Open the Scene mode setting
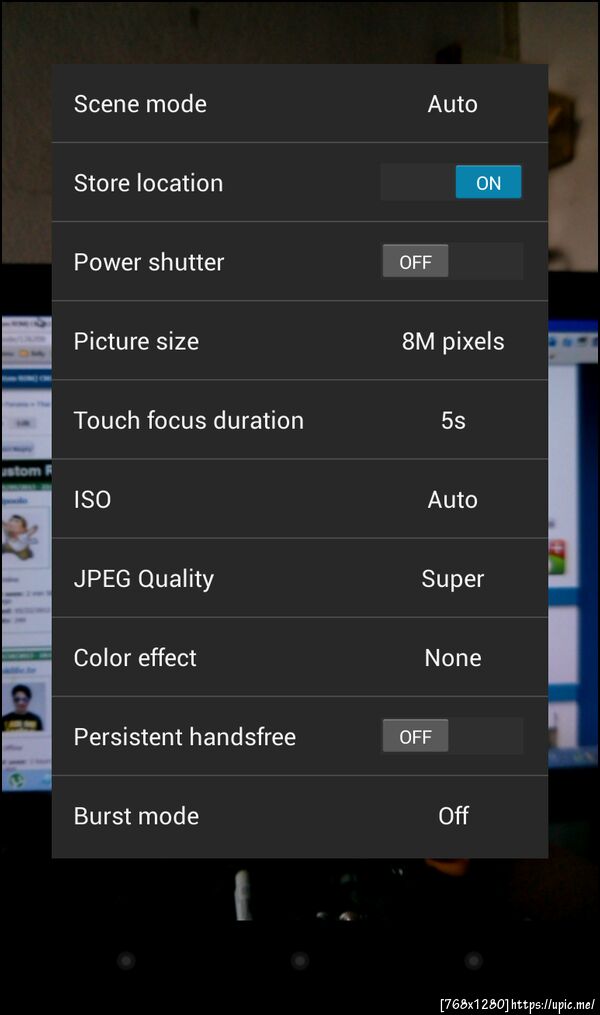This screenshot has height=1015, width=600. click(x=299, y=104)
